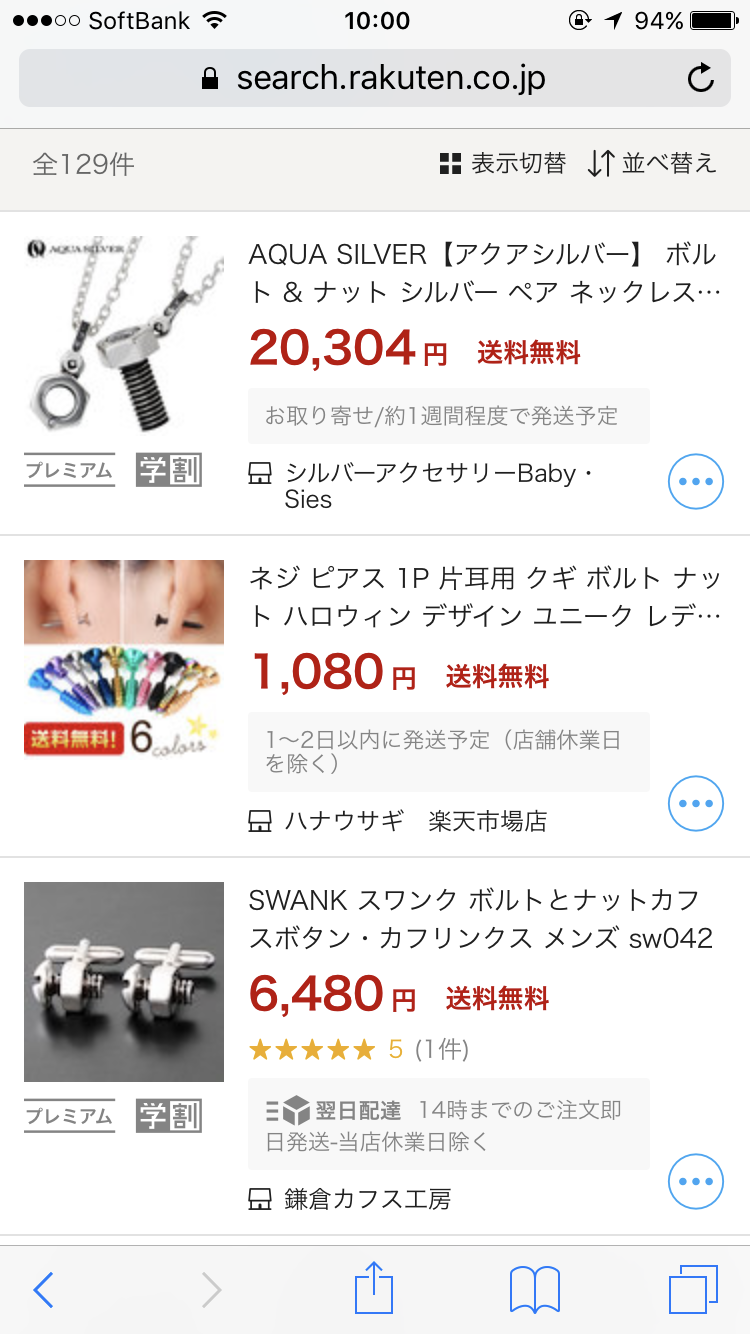Share this page from the Safari toolbar
The width and height of the screenshot is (750, 1334).
pos(375,1288)
